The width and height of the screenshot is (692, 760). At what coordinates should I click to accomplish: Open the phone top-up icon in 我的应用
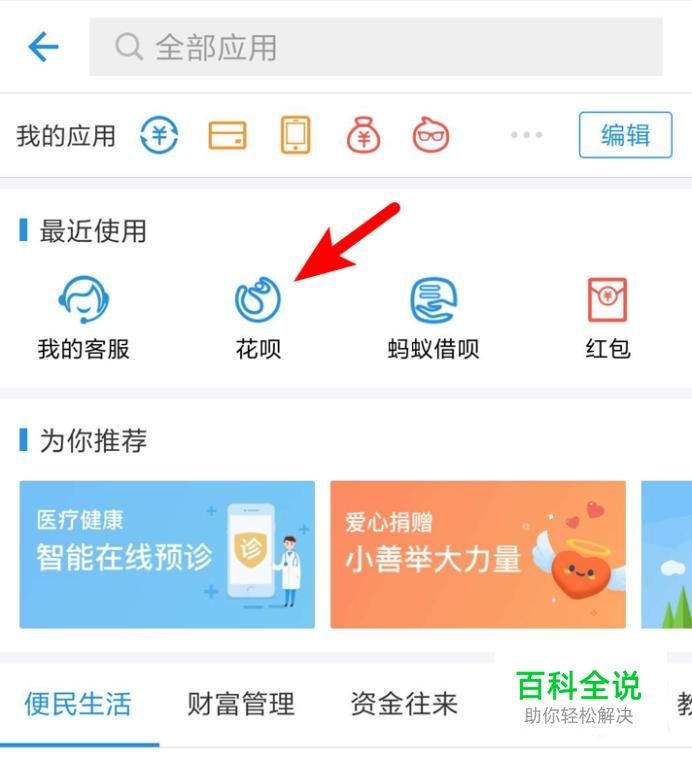(x=295, y=135)
